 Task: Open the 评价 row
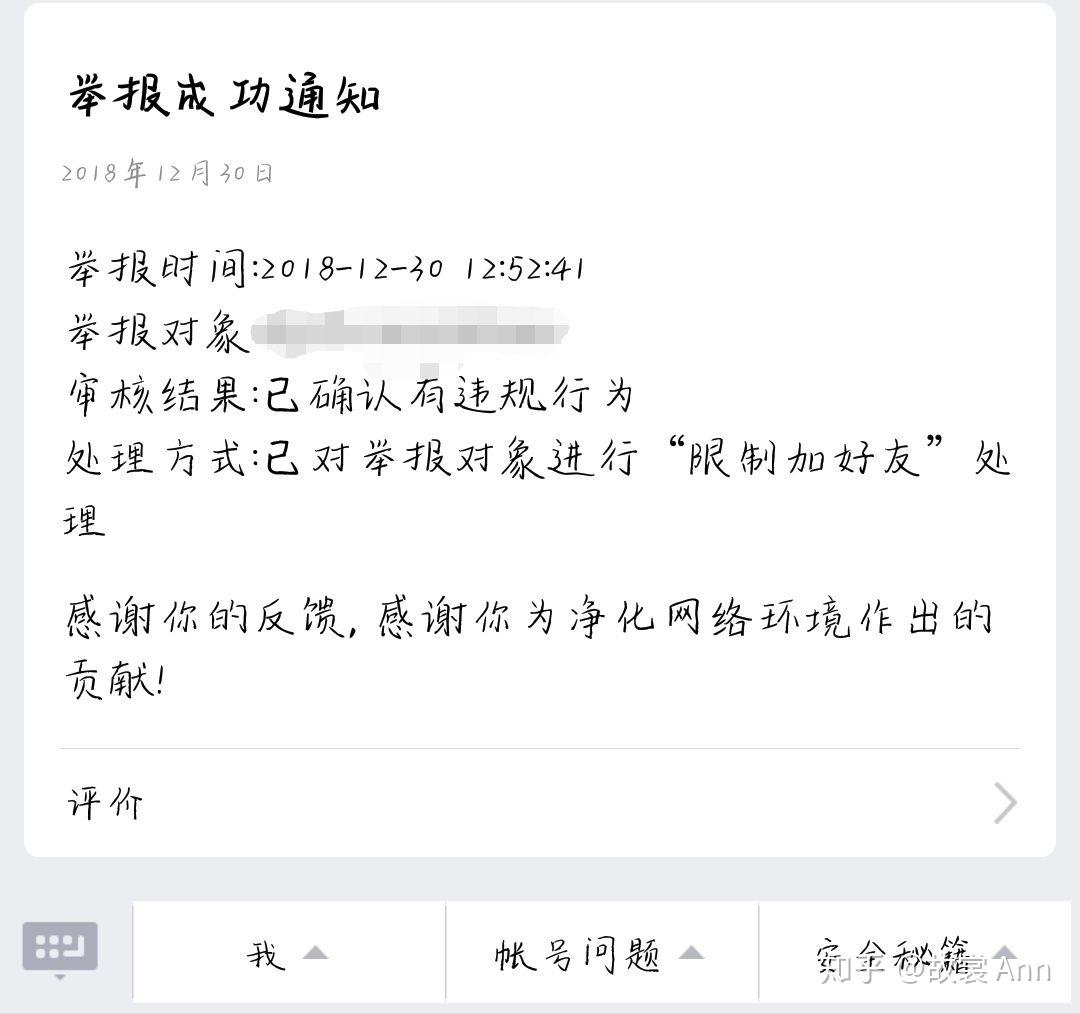point(540,802)
